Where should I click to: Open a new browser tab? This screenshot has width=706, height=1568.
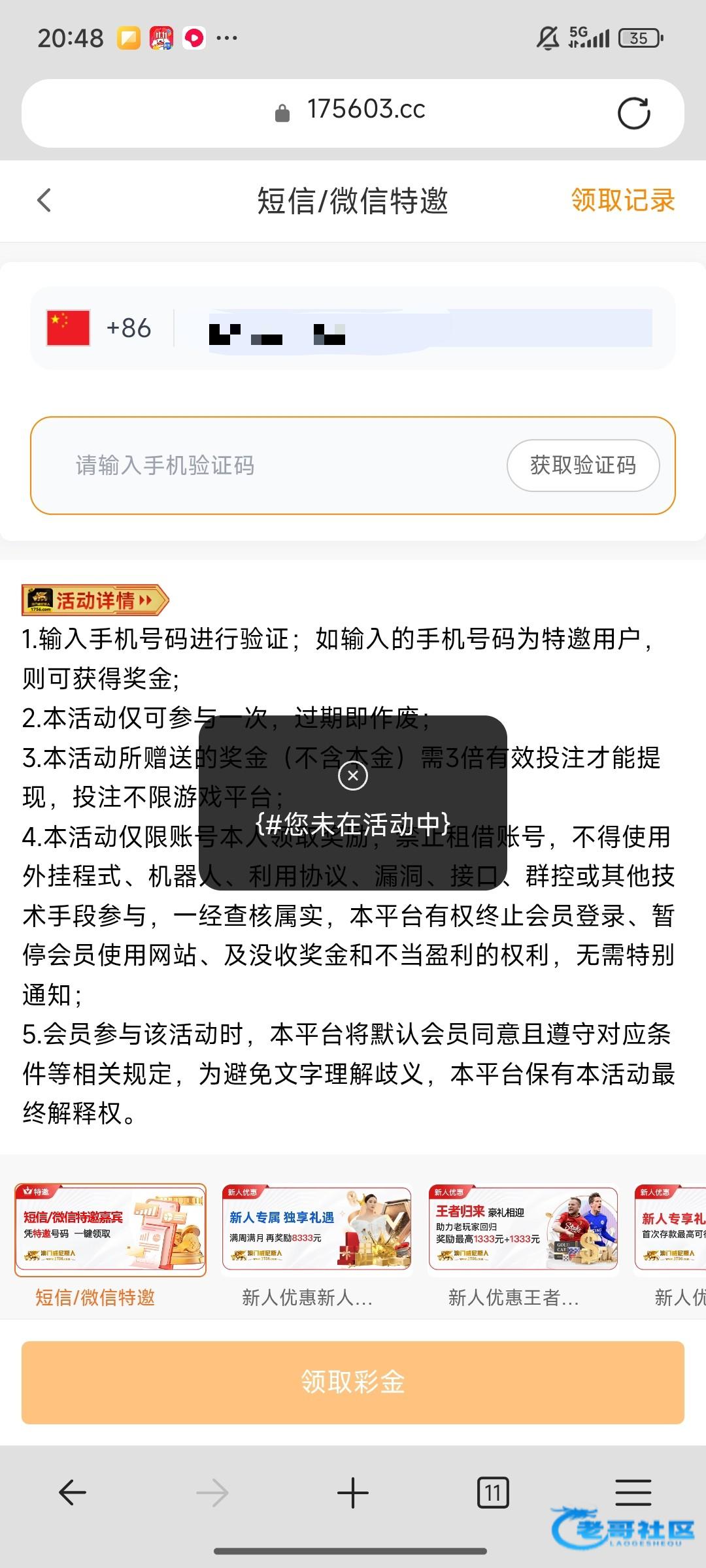[x=353, y=1493]
